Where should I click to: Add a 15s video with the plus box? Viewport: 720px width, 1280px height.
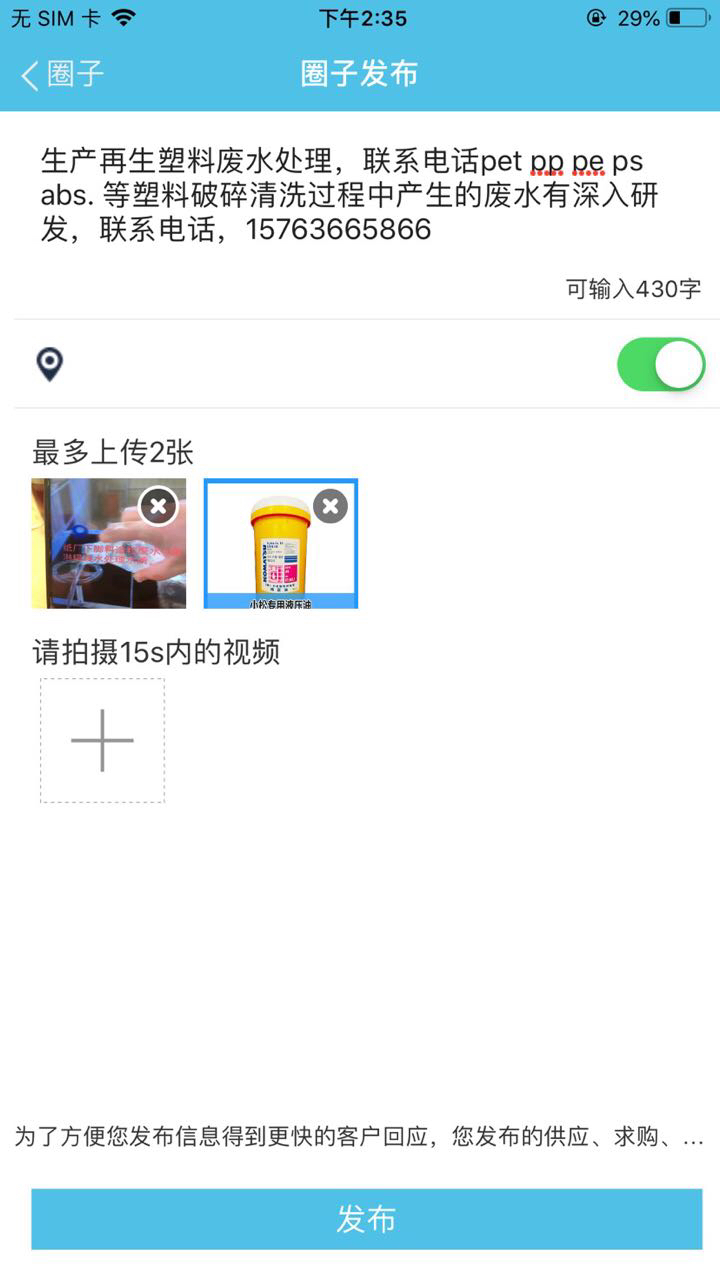pos(102,741)
